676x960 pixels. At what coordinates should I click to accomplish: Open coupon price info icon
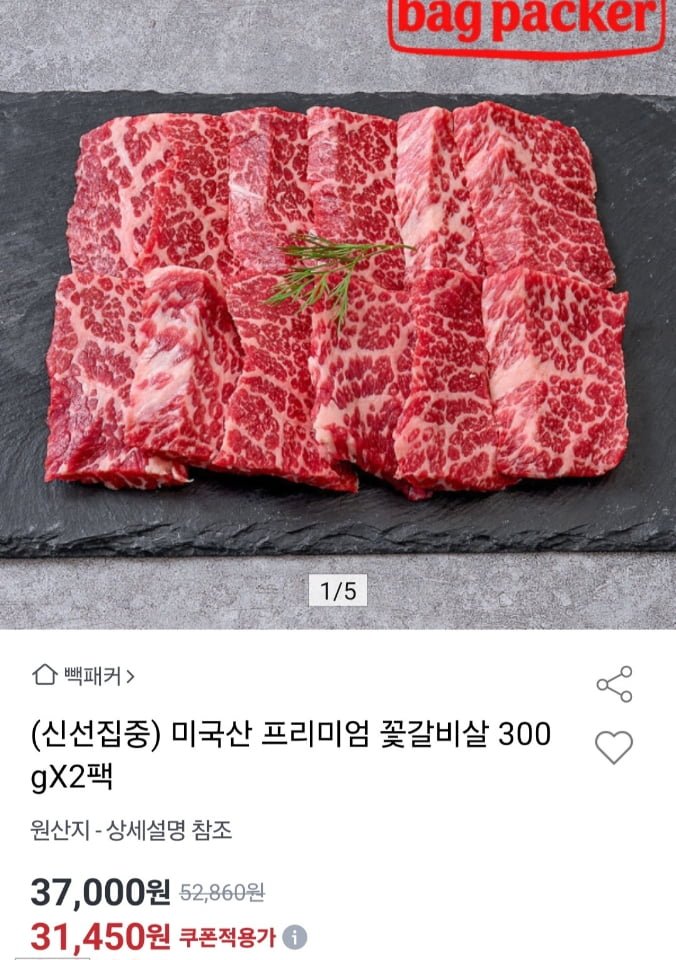click(x=294, y=938)
